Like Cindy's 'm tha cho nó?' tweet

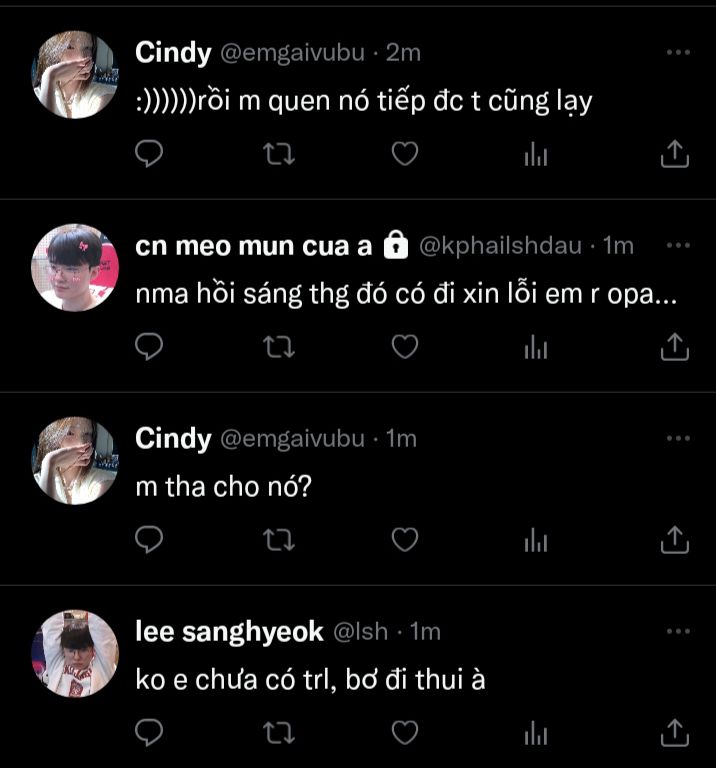(404, 540)
